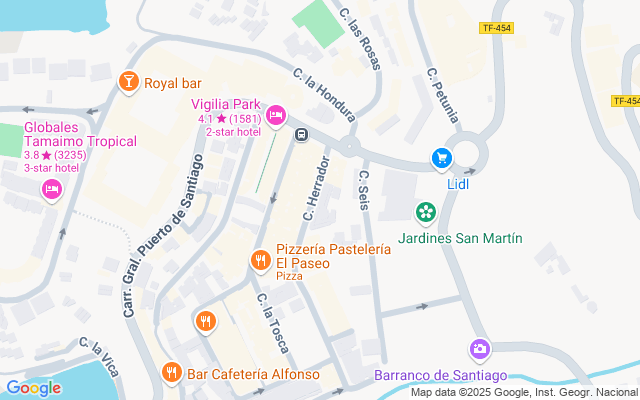
Task: Tap the Lidl shopping cart pin
Action: [x=442, y=158]
